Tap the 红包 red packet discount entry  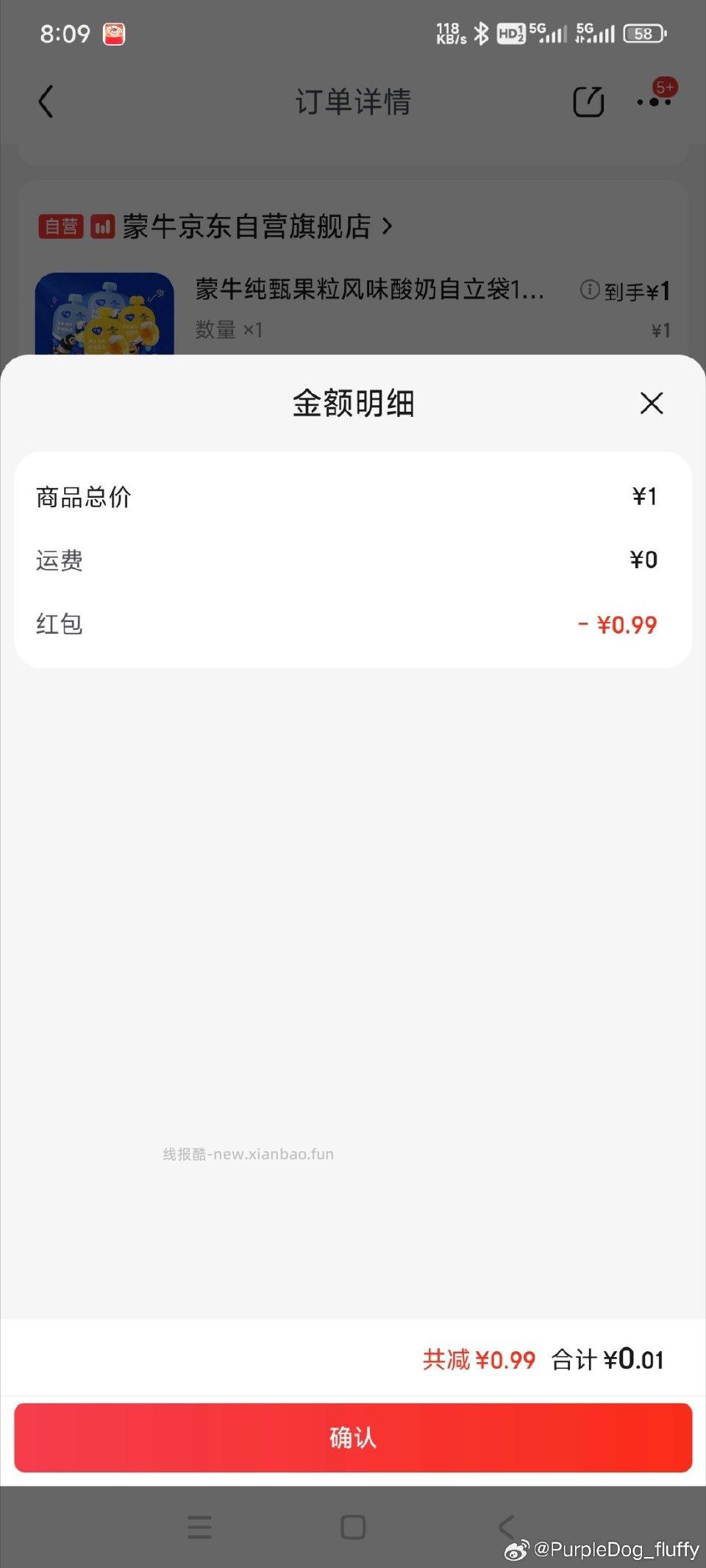coord(353,624)
